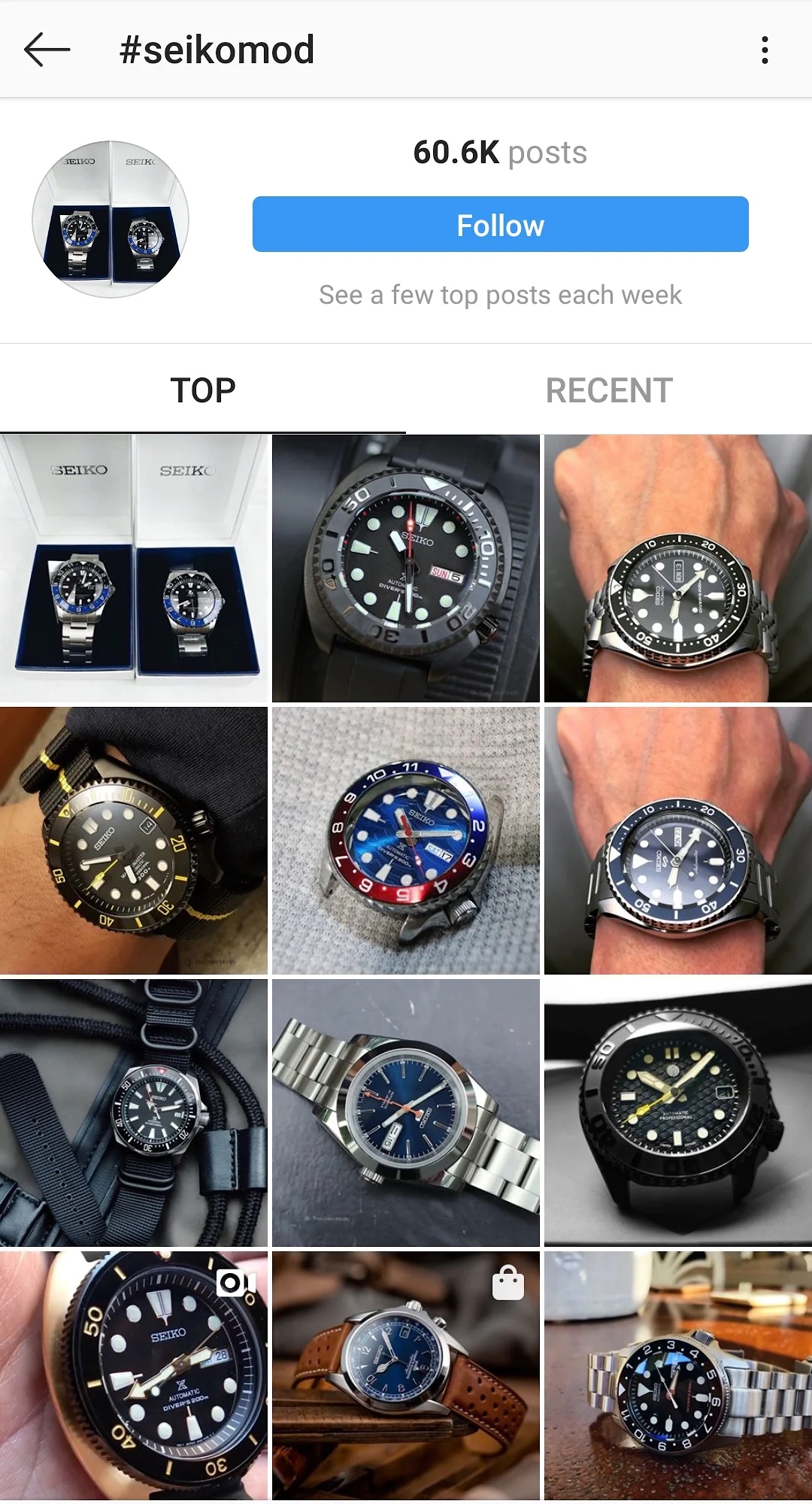View the black watch with yellow seconds hand
Screen dimensions: 812x1504
point(678,1113)
